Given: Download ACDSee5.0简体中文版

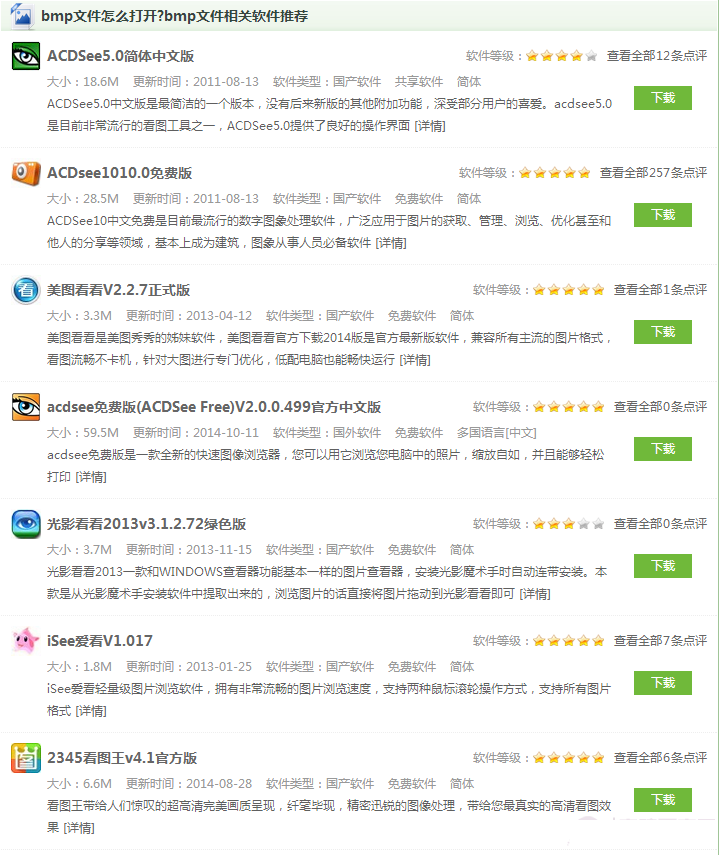Looking at the screenshot, I should pyautogui.click(x=662, y=98).
